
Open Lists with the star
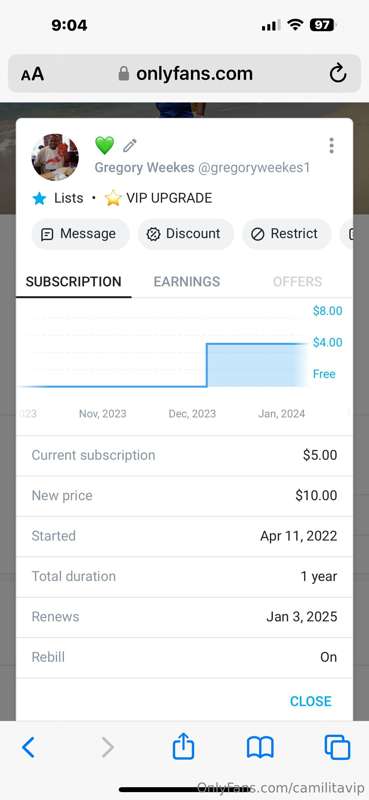pyautogui.click(x=57, y=198)
